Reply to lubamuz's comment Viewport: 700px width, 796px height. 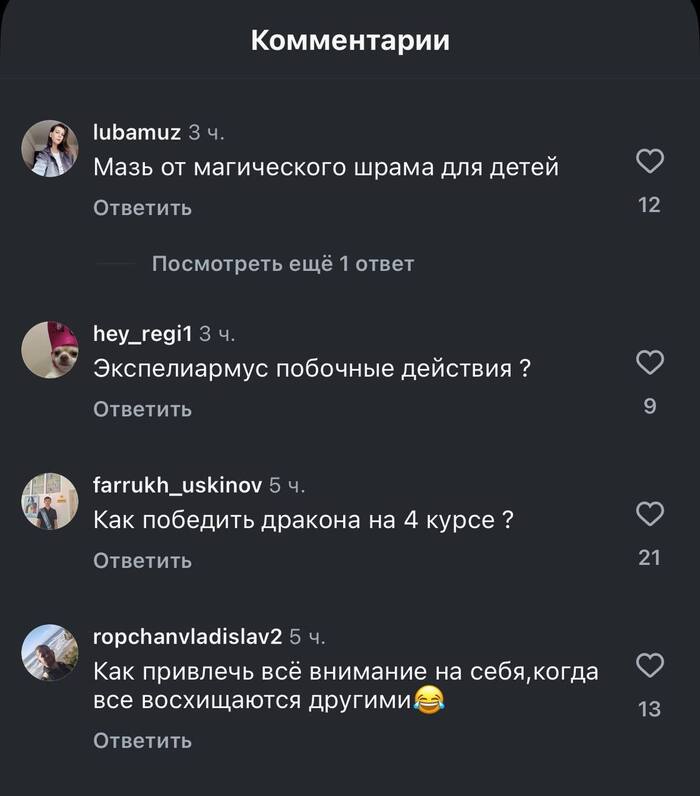point(142,208)
